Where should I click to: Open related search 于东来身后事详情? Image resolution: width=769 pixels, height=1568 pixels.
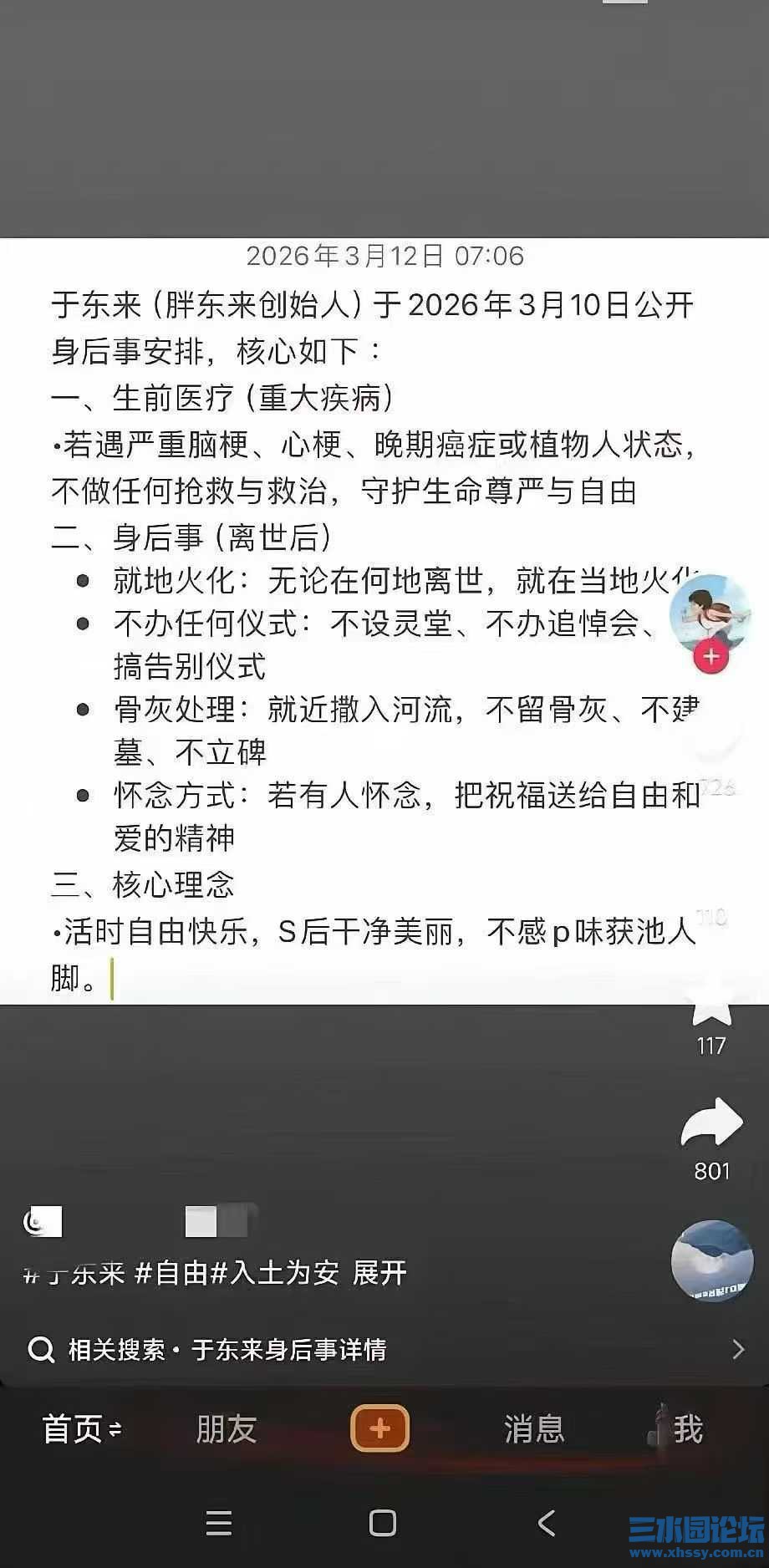(x=288, y=1349)
